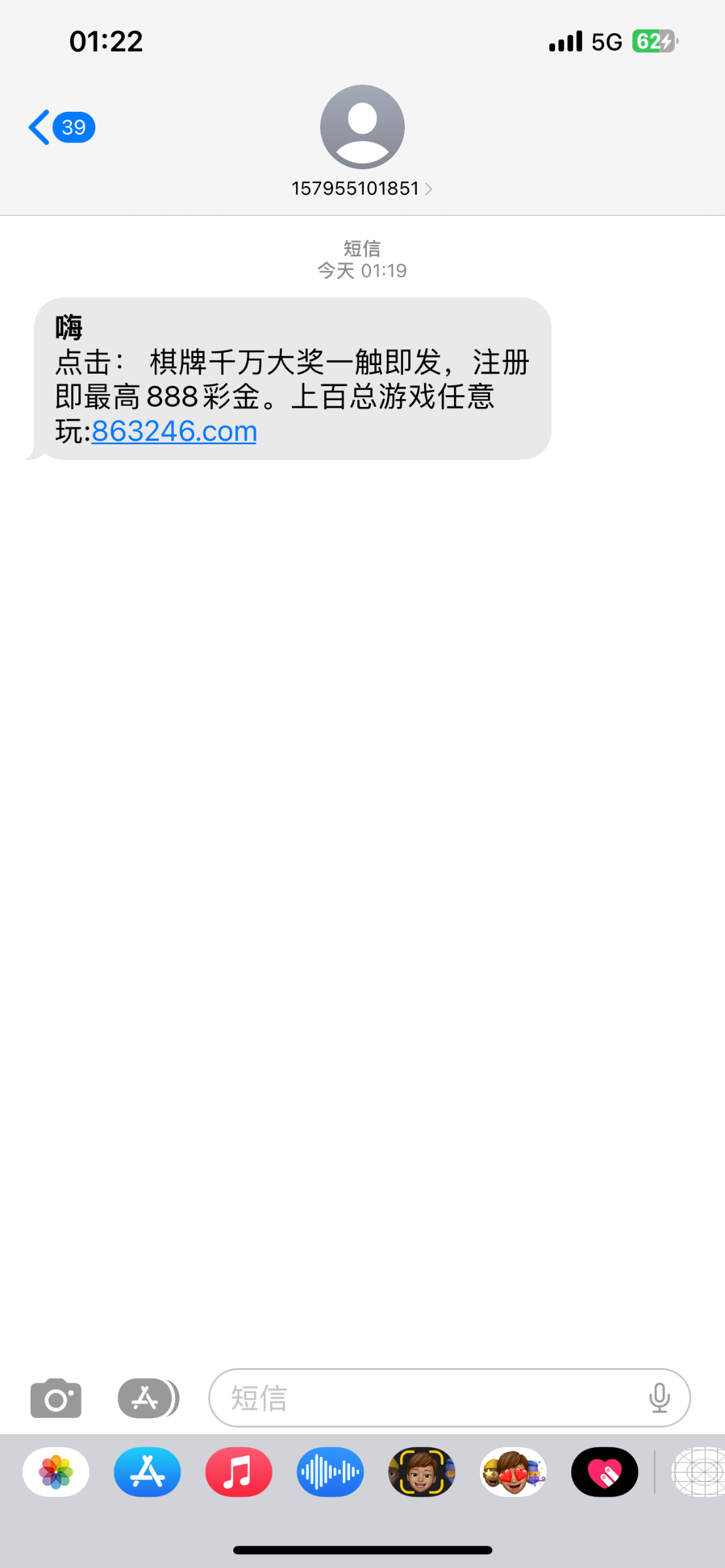Go back to the messages list
The width and height of the screenshot is (725, 1568).
point(61,127)
